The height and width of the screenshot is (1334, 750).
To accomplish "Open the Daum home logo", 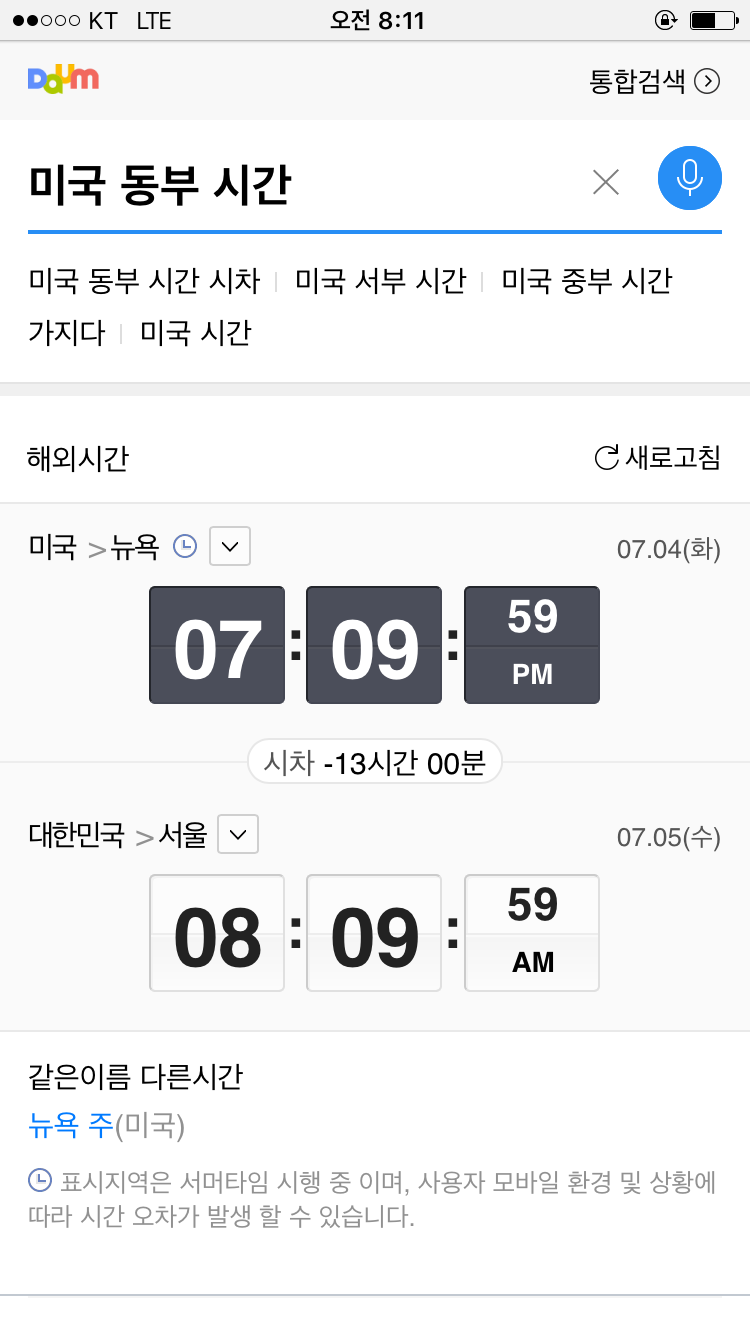I will (63, 79).
